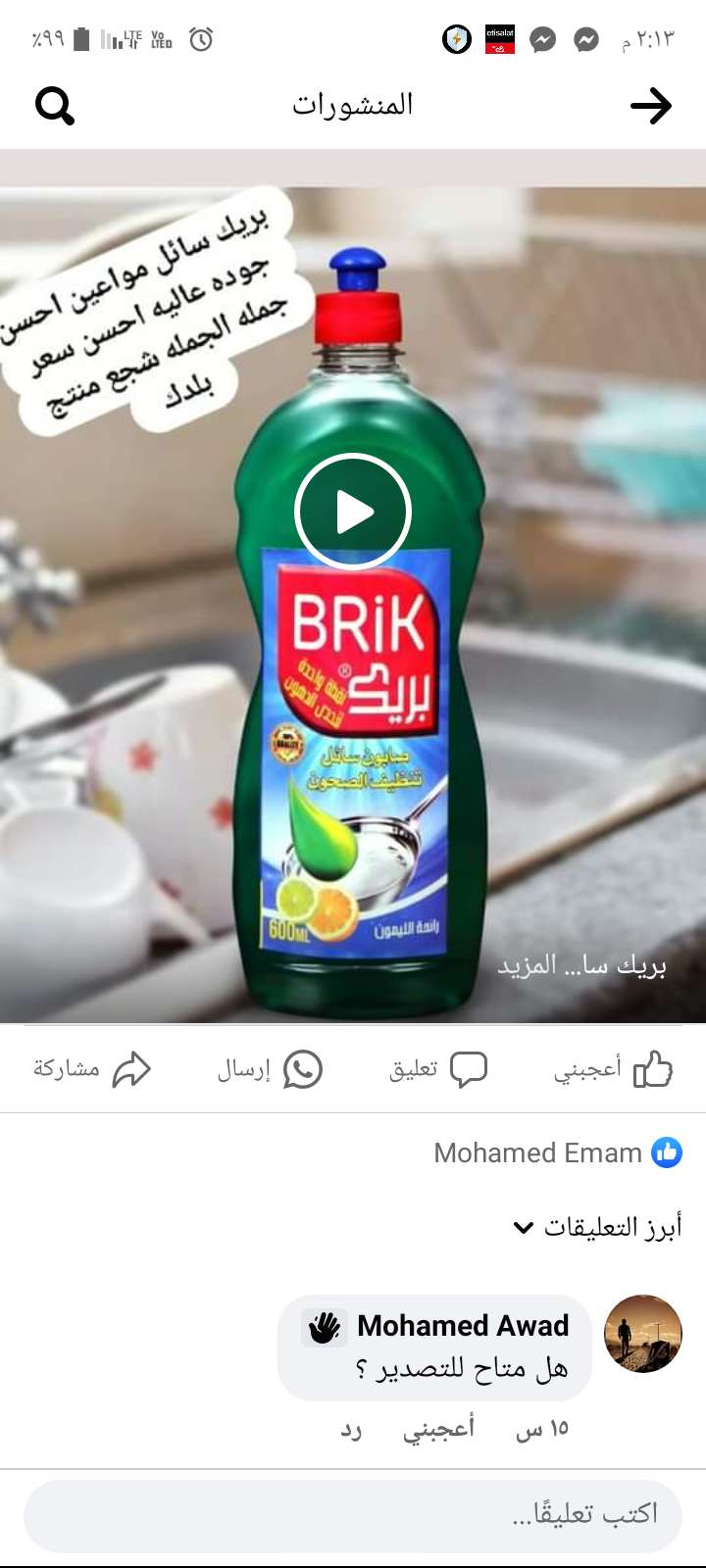The height and width of the screenshot is (1568, 706).
Task: Open أبرز التعليقات sorting dropdown
Action: [596, 1227]
